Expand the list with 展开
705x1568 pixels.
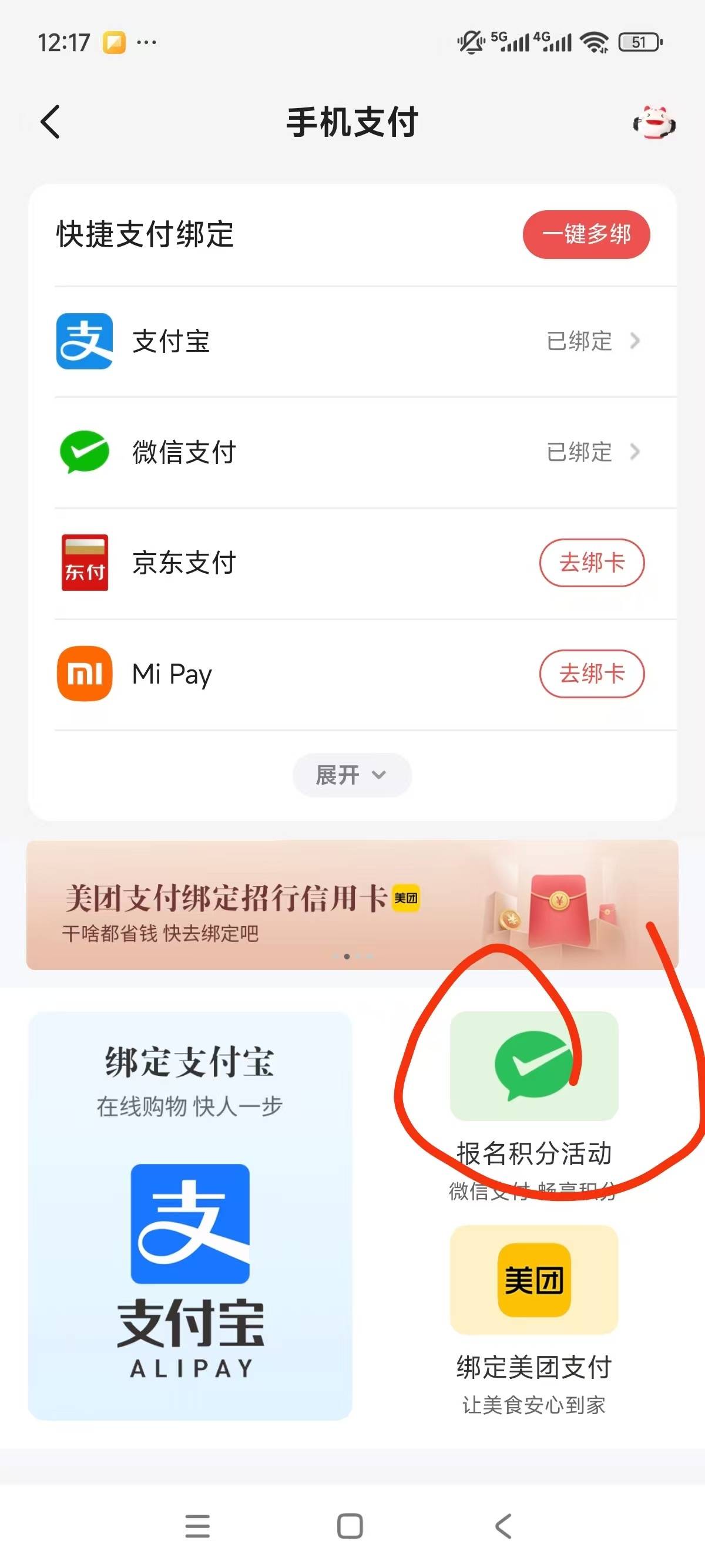pyautogui.click(x=351, y=775)
